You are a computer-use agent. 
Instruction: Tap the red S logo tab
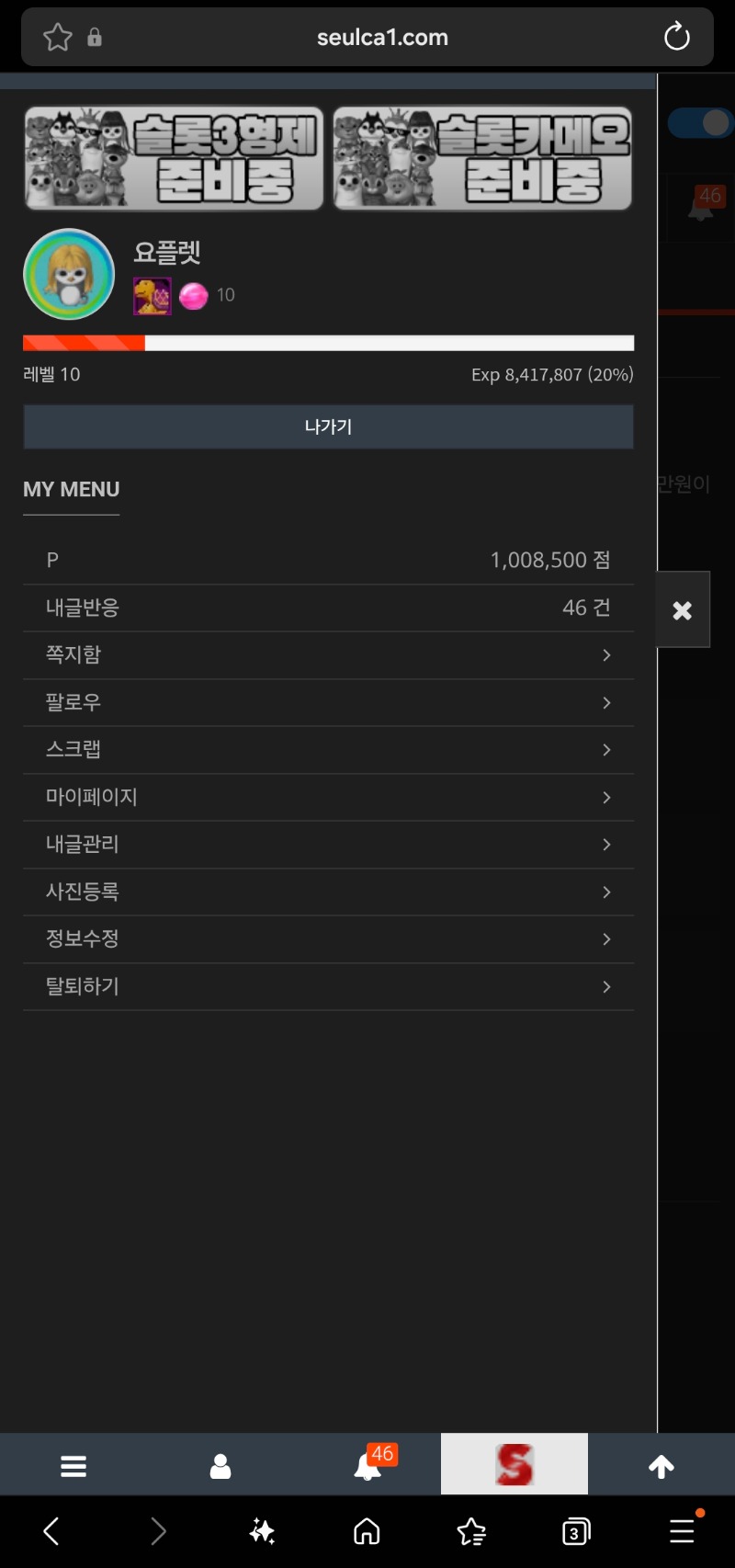click(514, 1464)
